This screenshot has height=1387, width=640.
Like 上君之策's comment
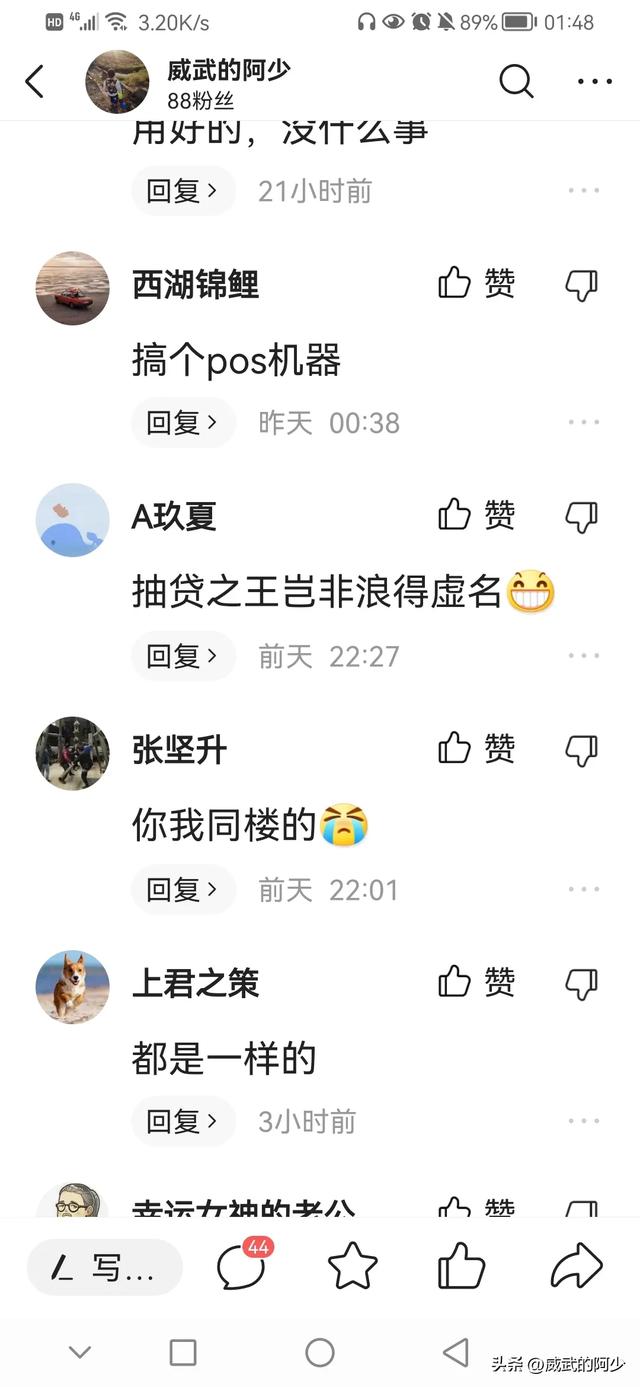pyautogui.click(x=476, y=983)
